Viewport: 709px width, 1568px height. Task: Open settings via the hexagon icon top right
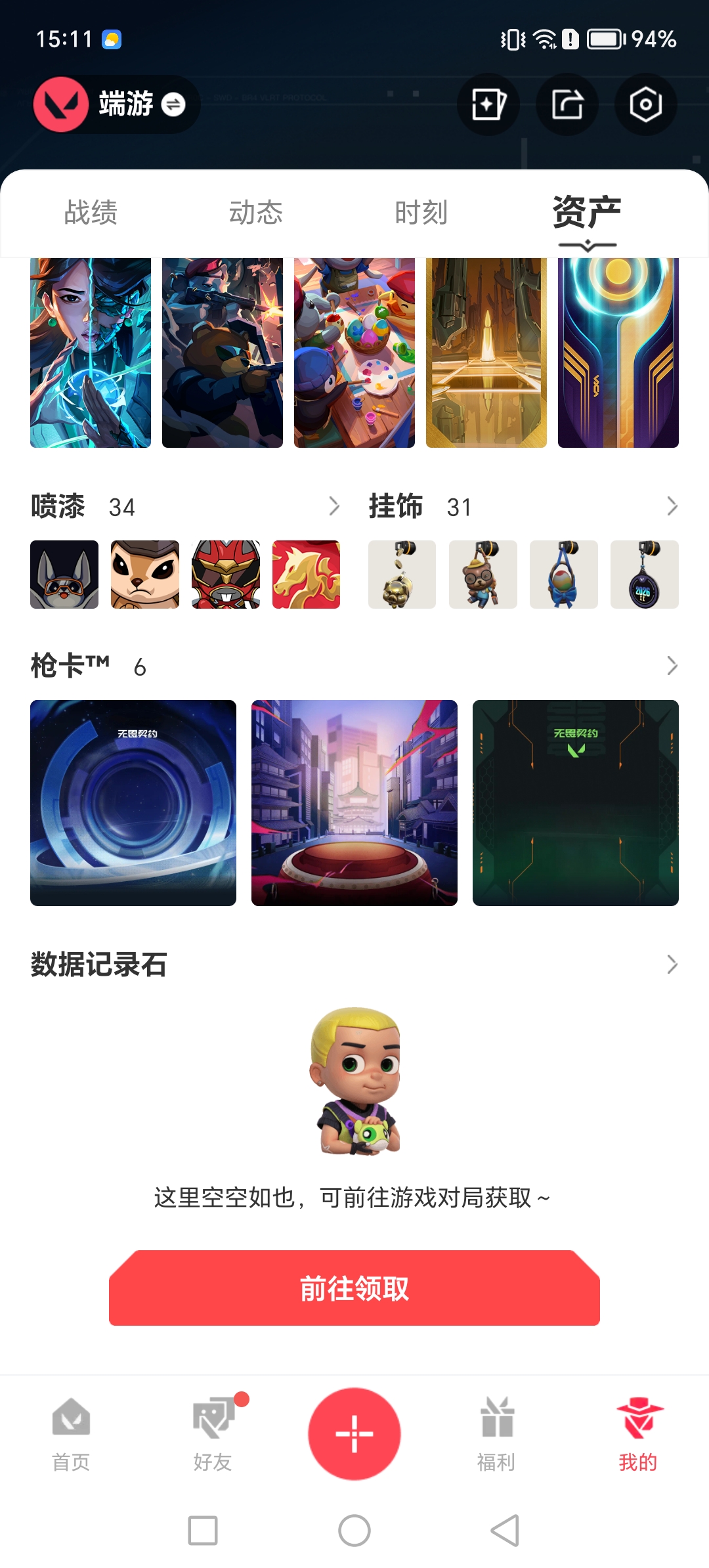tap(645, 104)
